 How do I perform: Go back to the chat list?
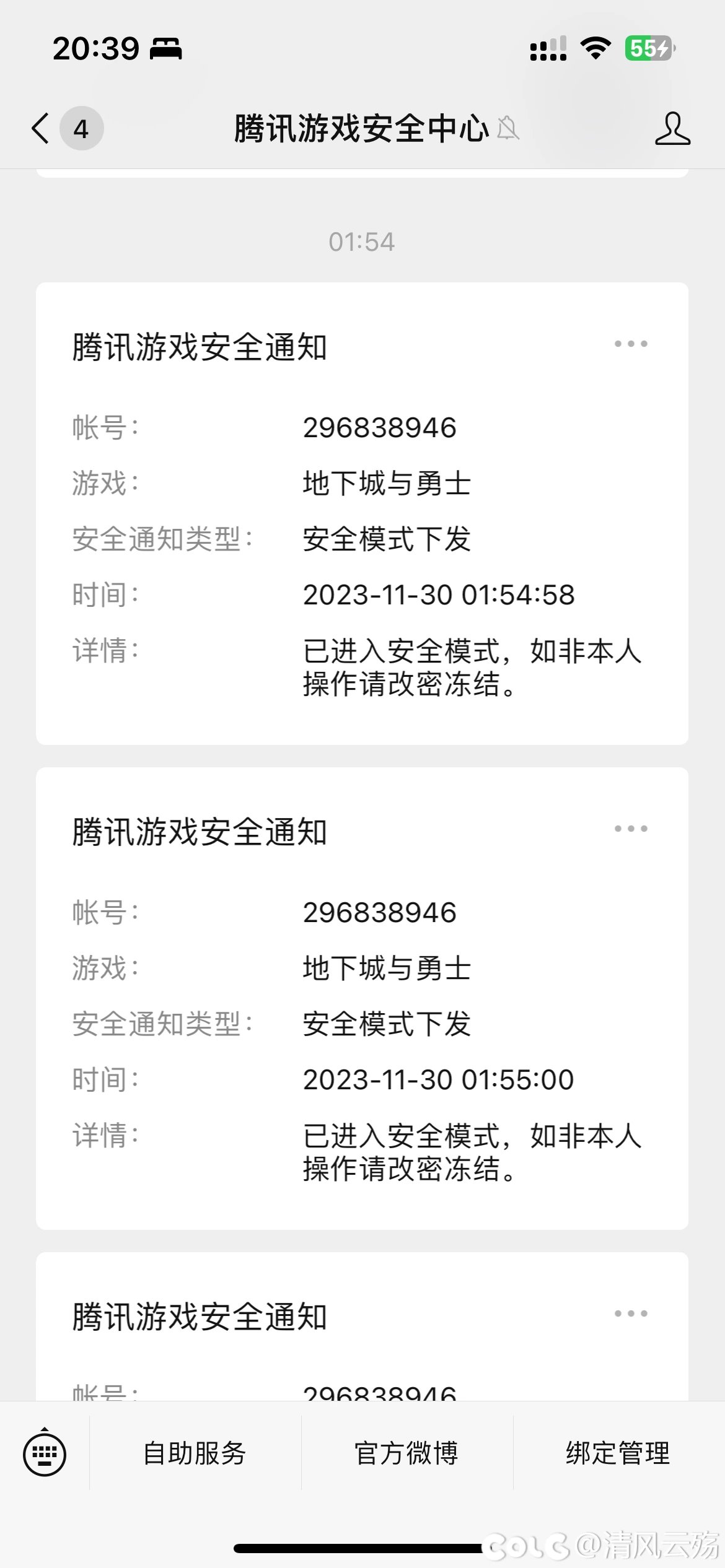[41, 129]
